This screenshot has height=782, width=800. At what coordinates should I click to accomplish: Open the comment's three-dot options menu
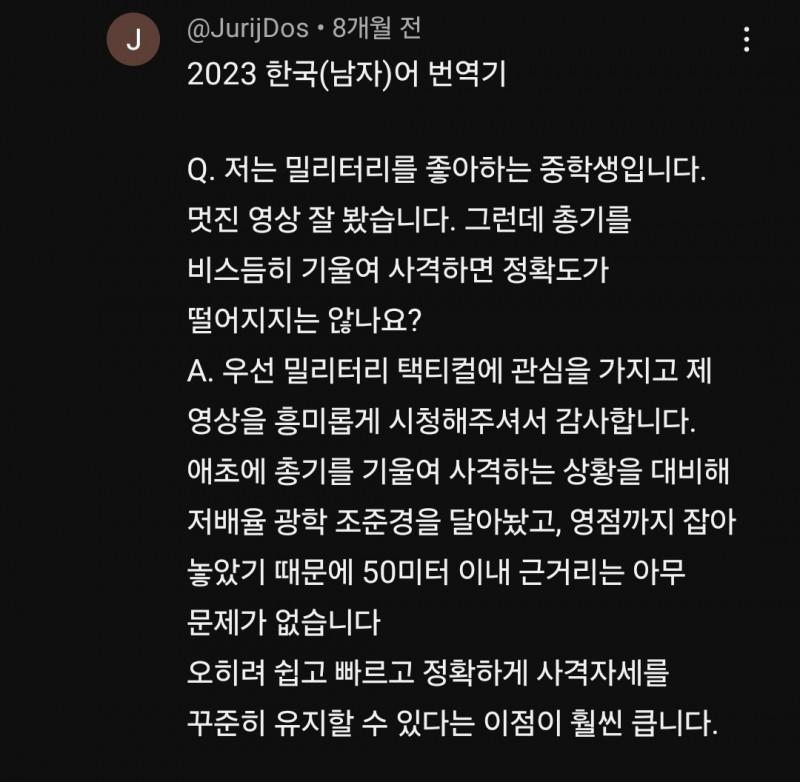(x=745, y=40)
